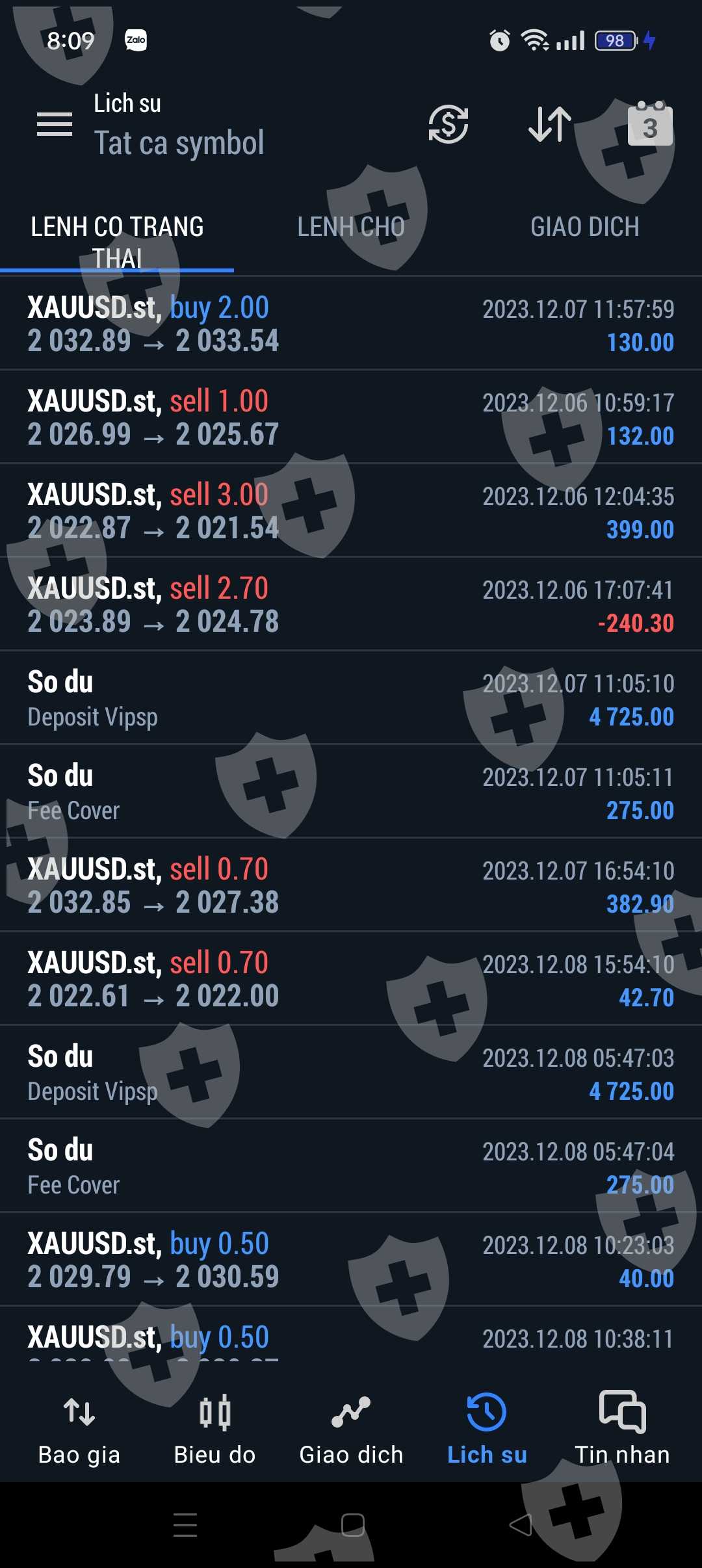The width and height of the screenshot is (702, 1568).
Task: Tap the system back button
Action: (x=520, y=1524)
